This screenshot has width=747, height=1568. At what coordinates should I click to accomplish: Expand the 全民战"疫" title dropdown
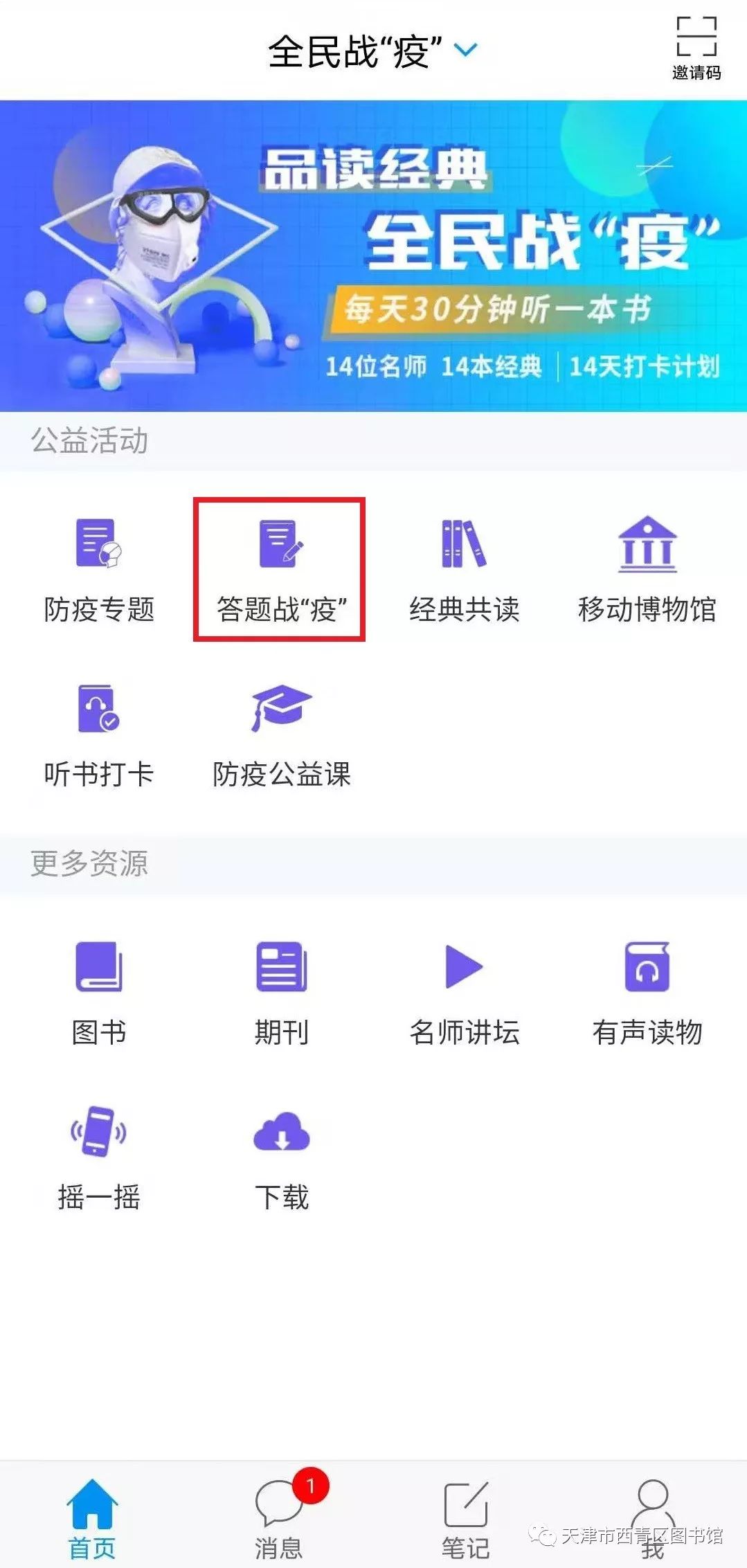tap(465, 50)
